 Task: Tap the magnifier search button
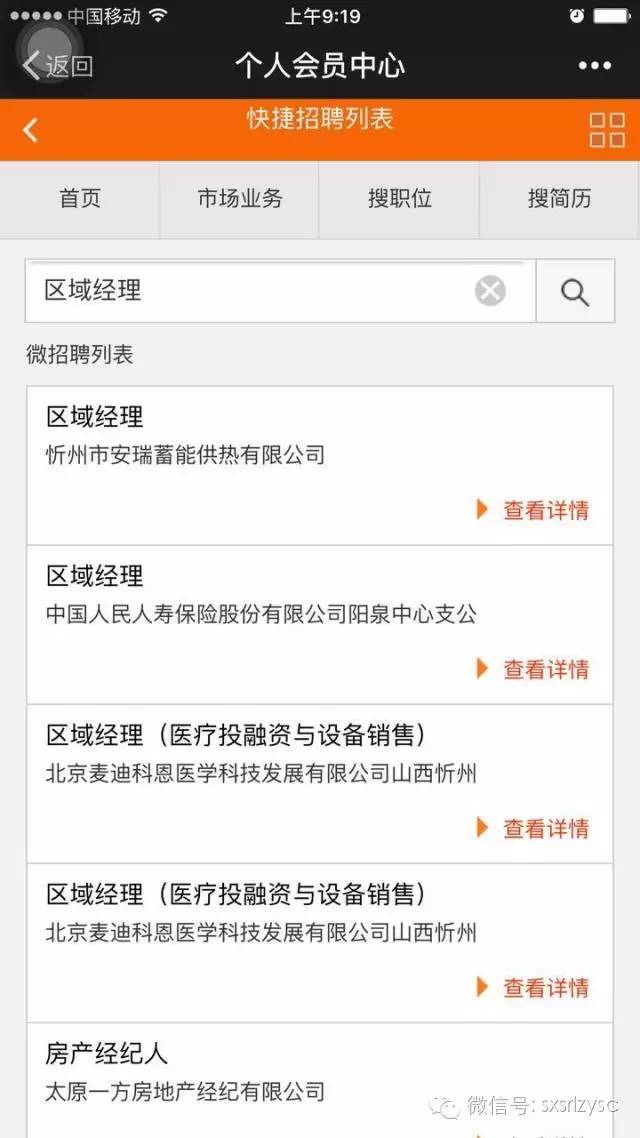coord(575,292)
